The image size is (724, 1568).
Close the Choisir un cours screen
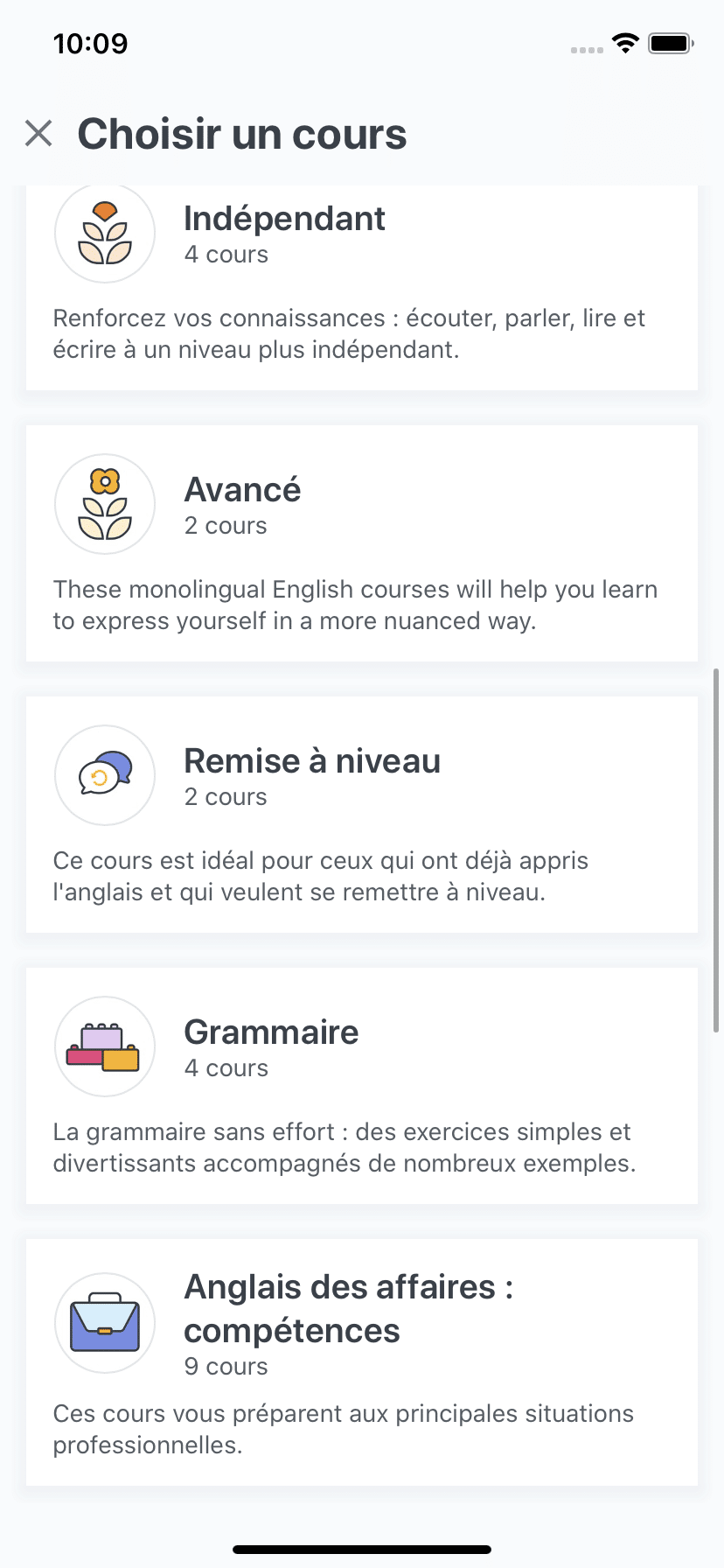(x=38, y=134)
